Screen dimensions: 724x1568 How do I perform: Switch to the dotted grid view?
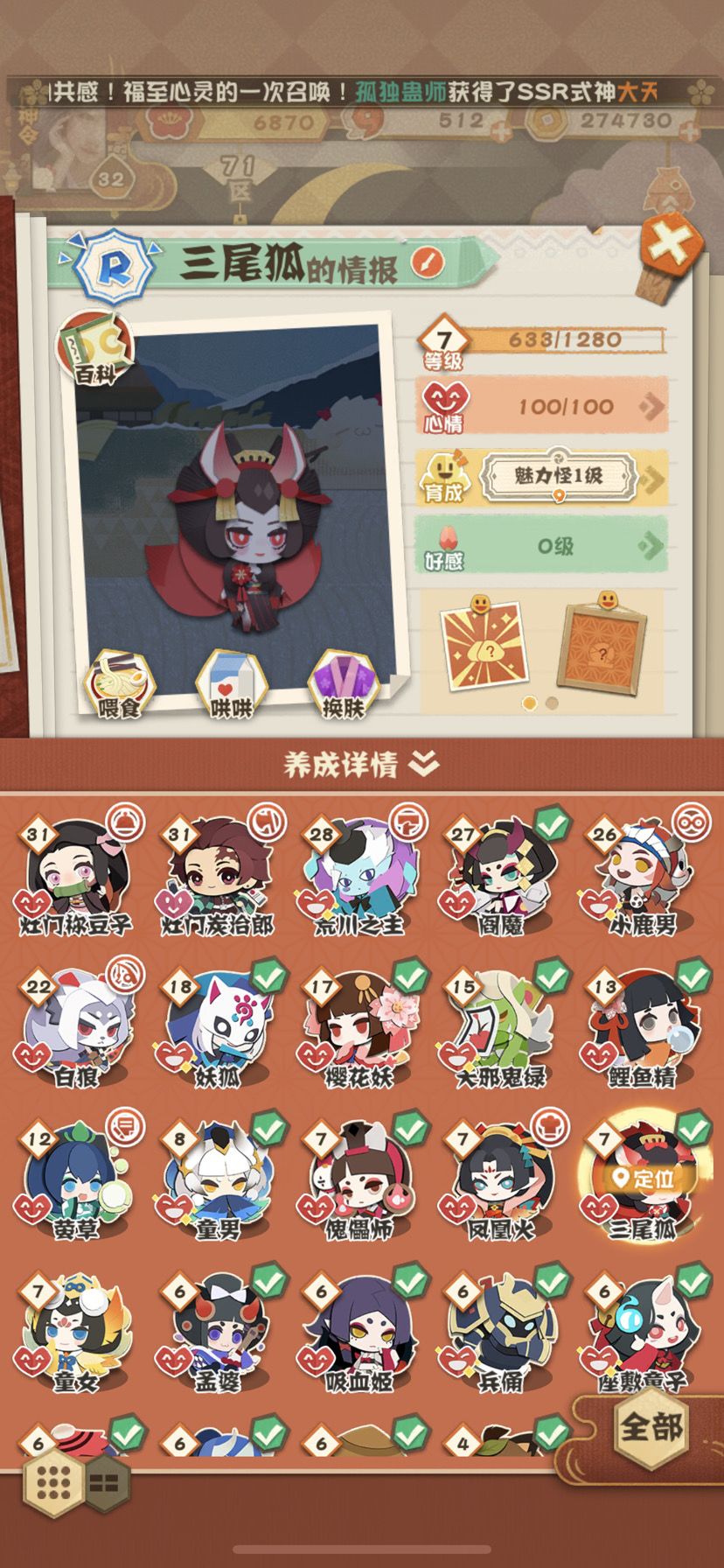(x=53, y=1481)
